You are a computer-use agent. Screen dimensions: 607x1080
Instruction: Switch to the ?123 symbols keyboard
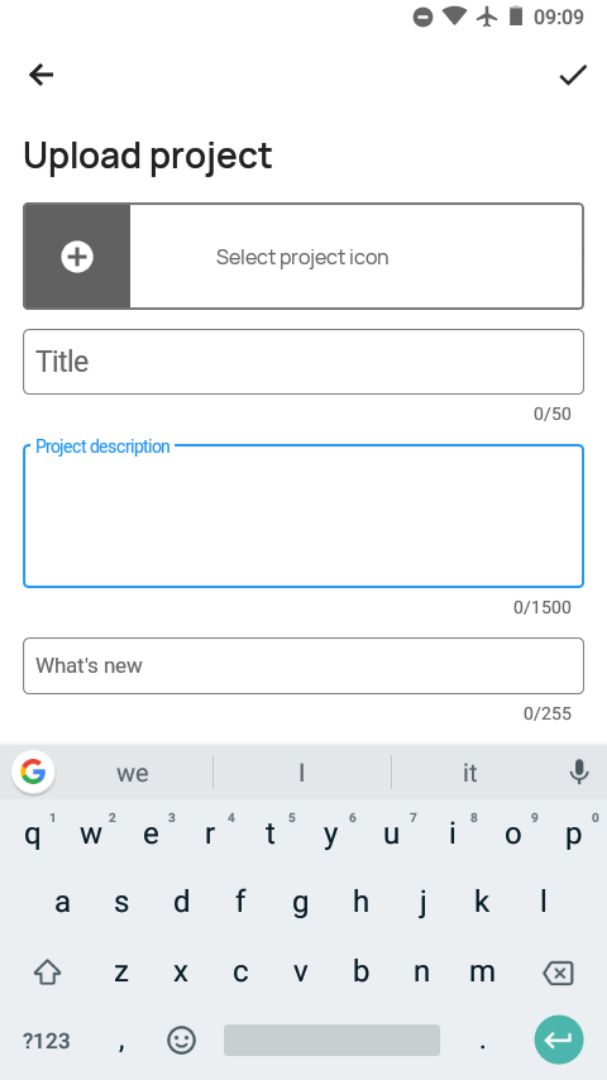pos(46,1041)
